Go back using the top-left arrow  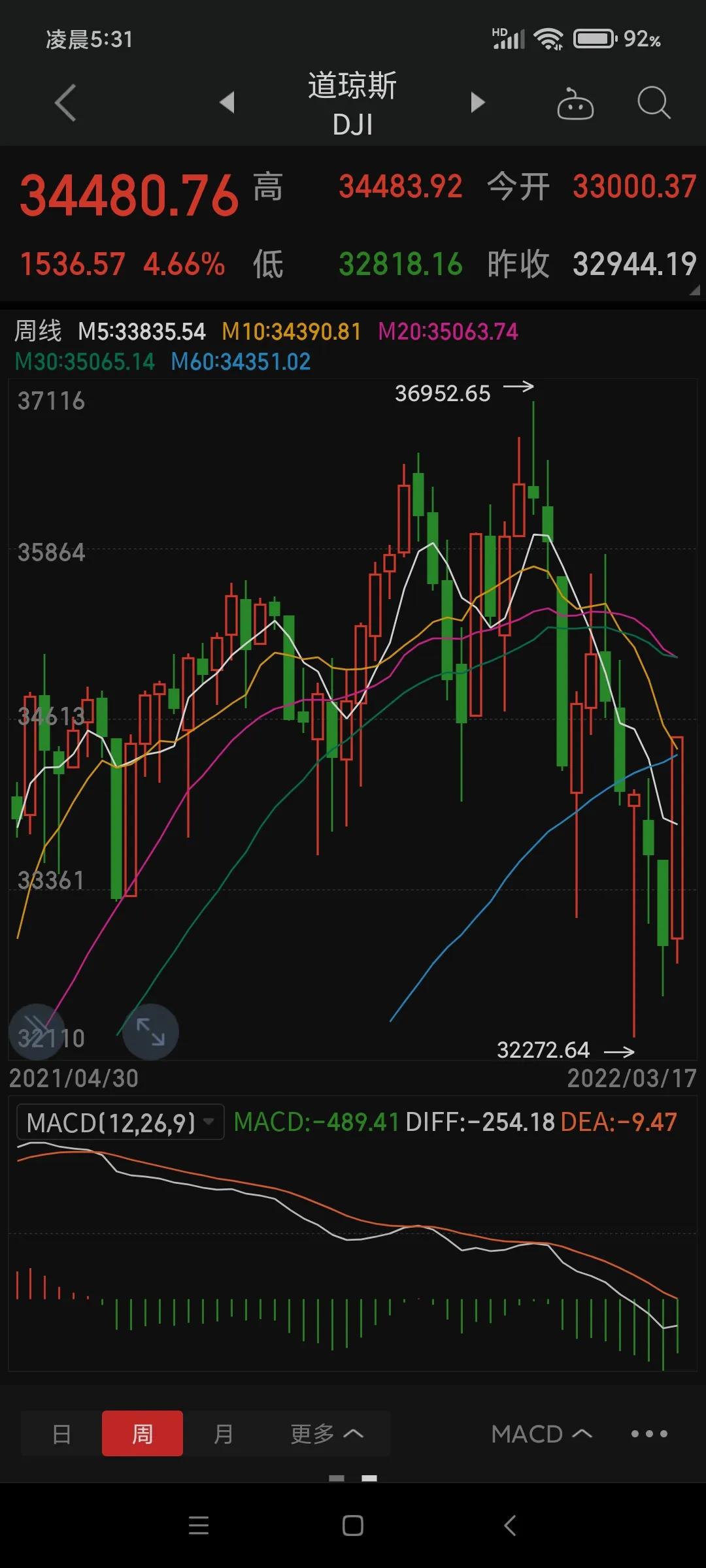tap(65, 103)
